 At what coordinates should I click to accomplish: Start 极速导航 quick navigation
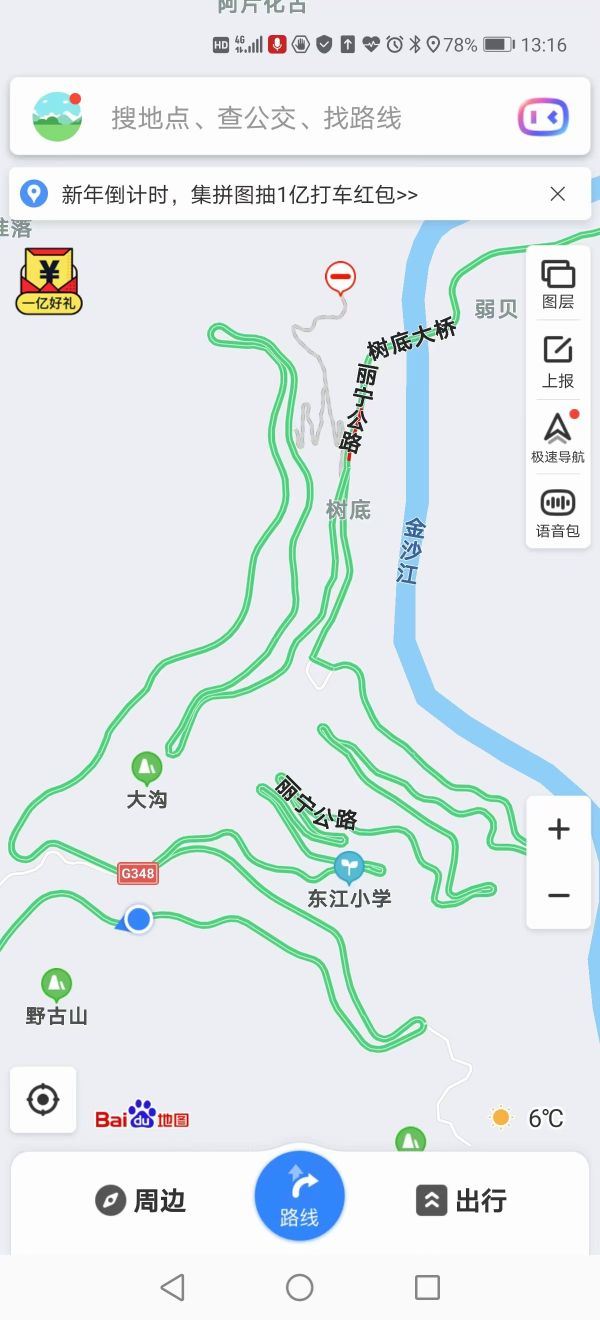558,438
